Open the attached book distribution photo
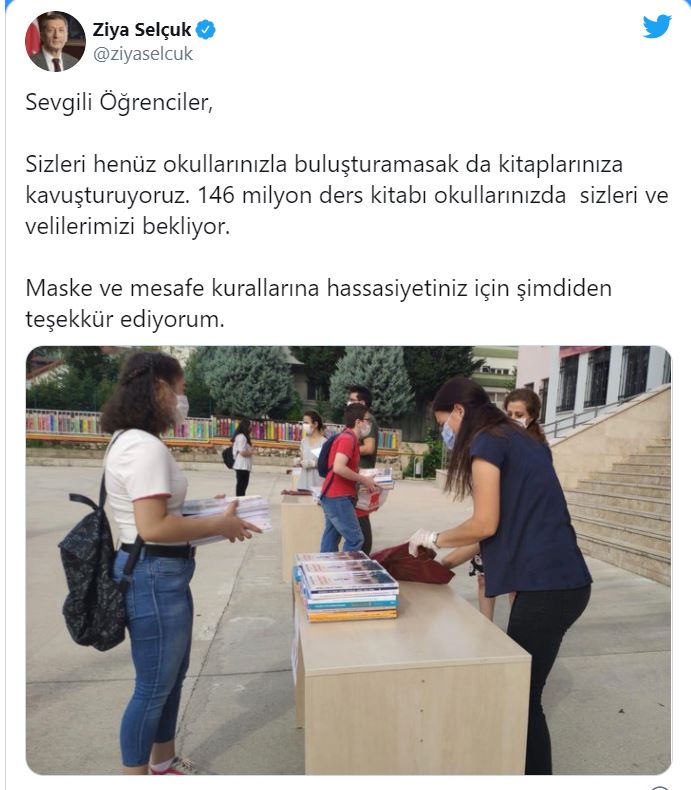The height and width of the screenshot is (790, 691). pos(348,560)
